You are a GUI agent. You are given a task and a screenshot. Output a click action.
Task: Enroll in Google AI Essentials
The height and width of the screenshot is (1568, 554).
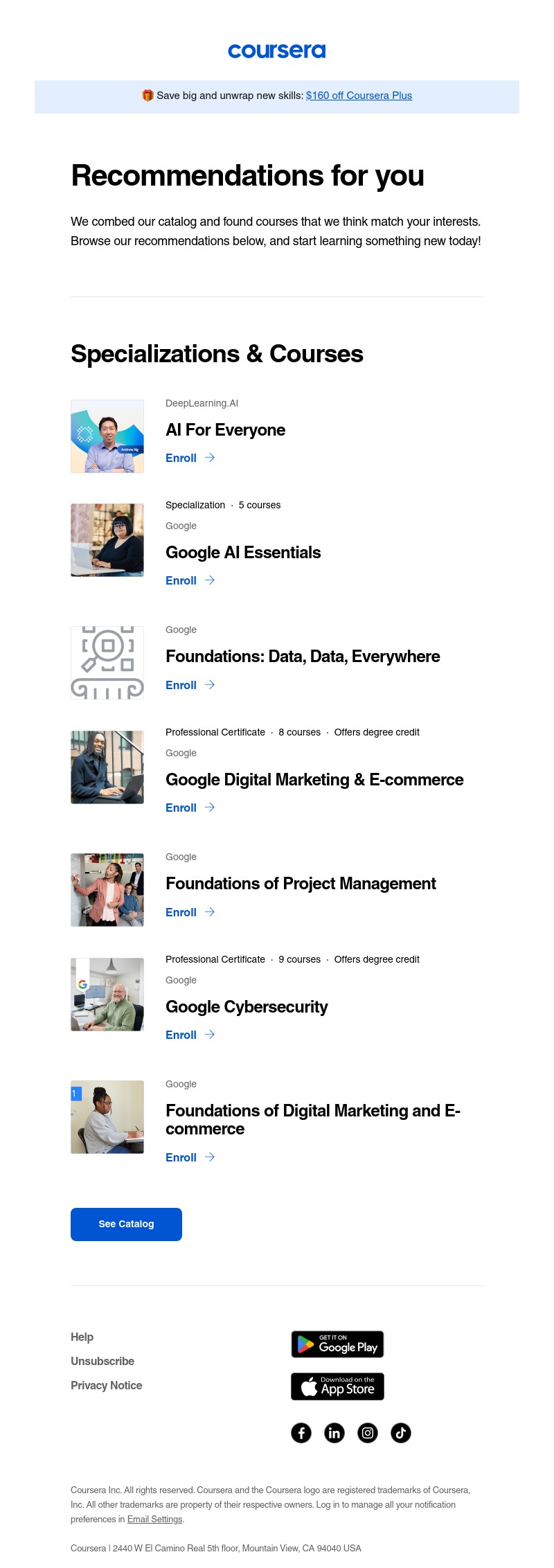pyautogui.click(x=181, y=580)
